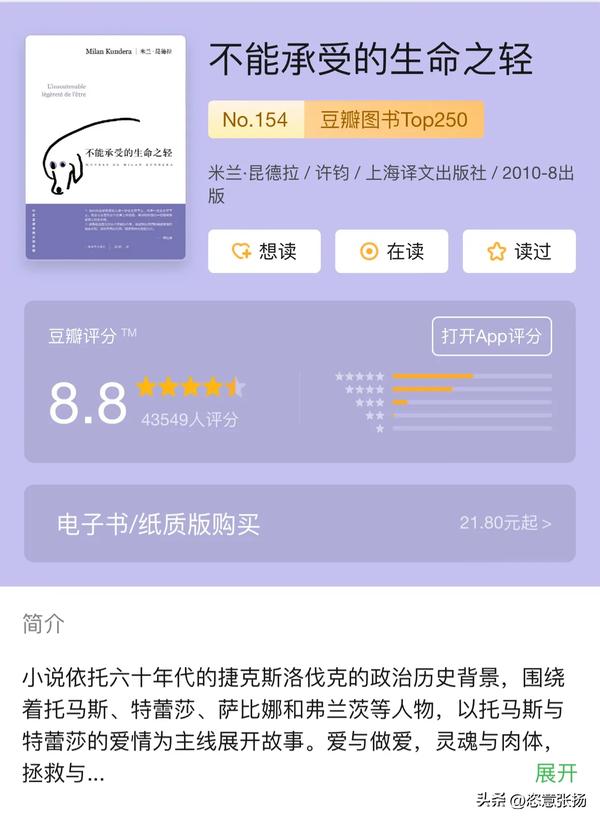
Task: Tap 打开App评分 to rate in app
Action: click(491, 336)
